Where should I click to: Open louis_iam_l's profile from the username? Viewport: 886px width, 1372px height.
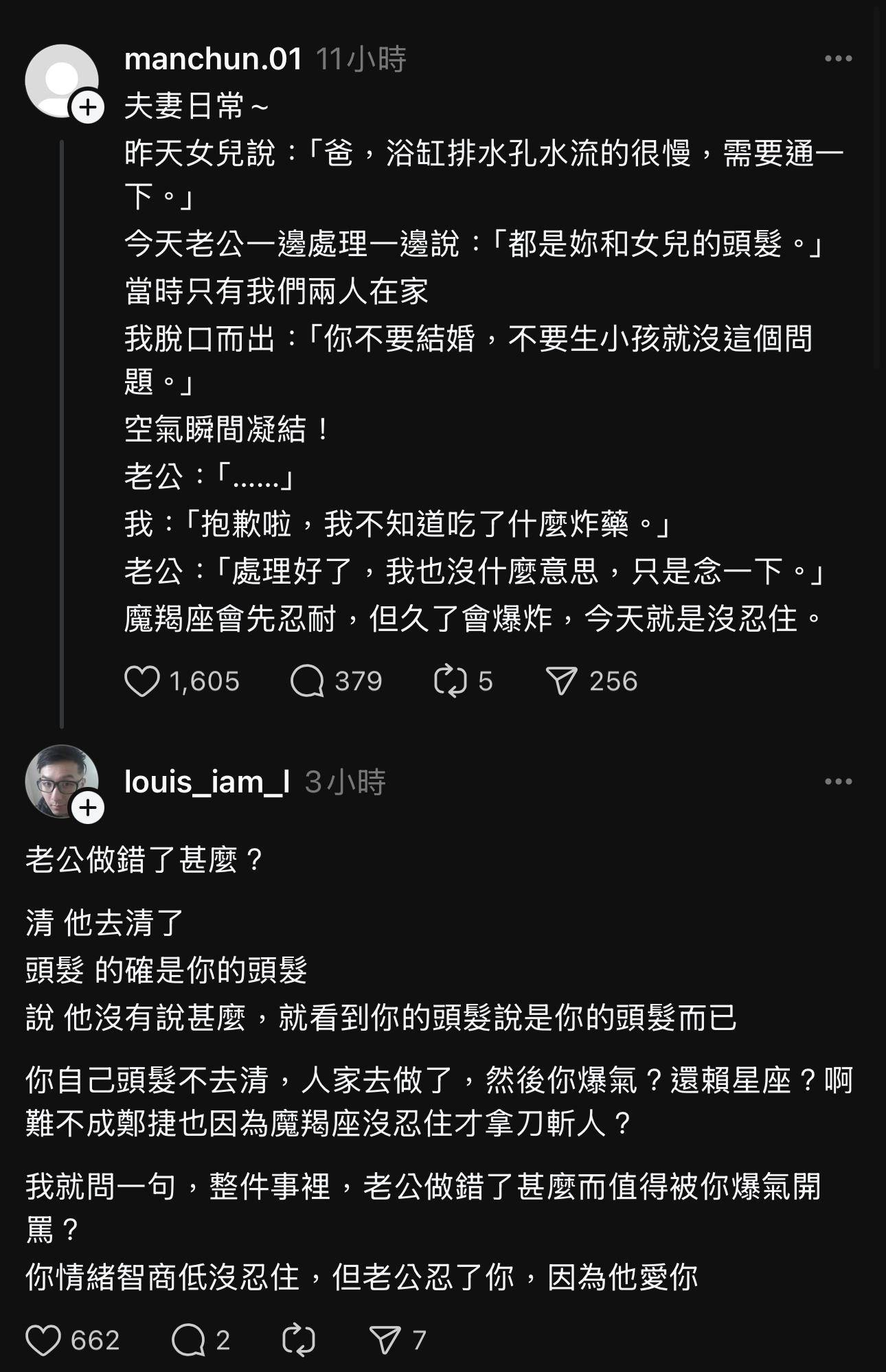coord(207,782)
